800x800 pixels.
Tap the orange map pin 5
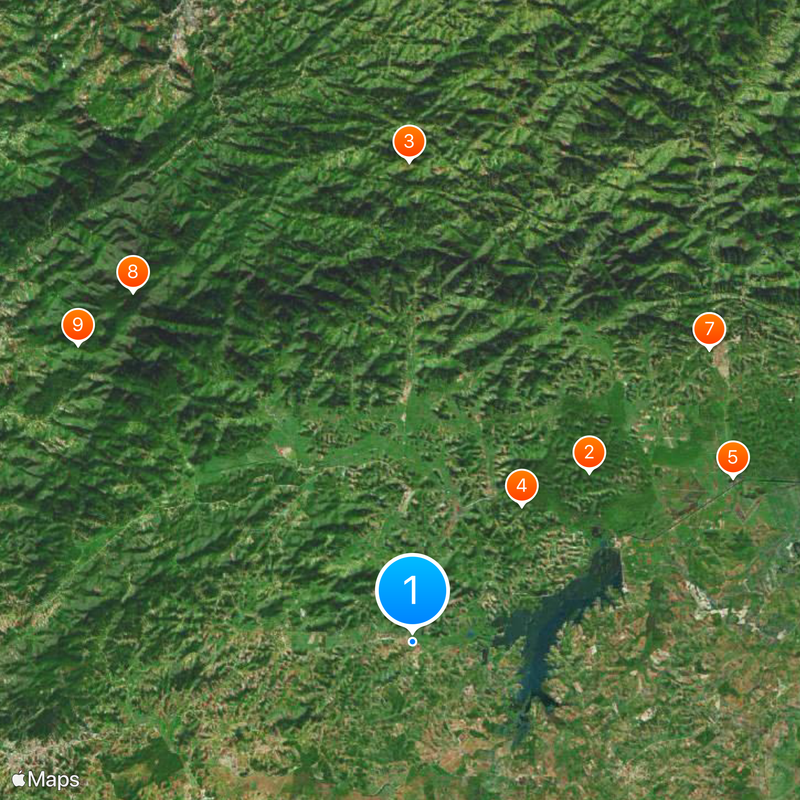click(732, 458)
